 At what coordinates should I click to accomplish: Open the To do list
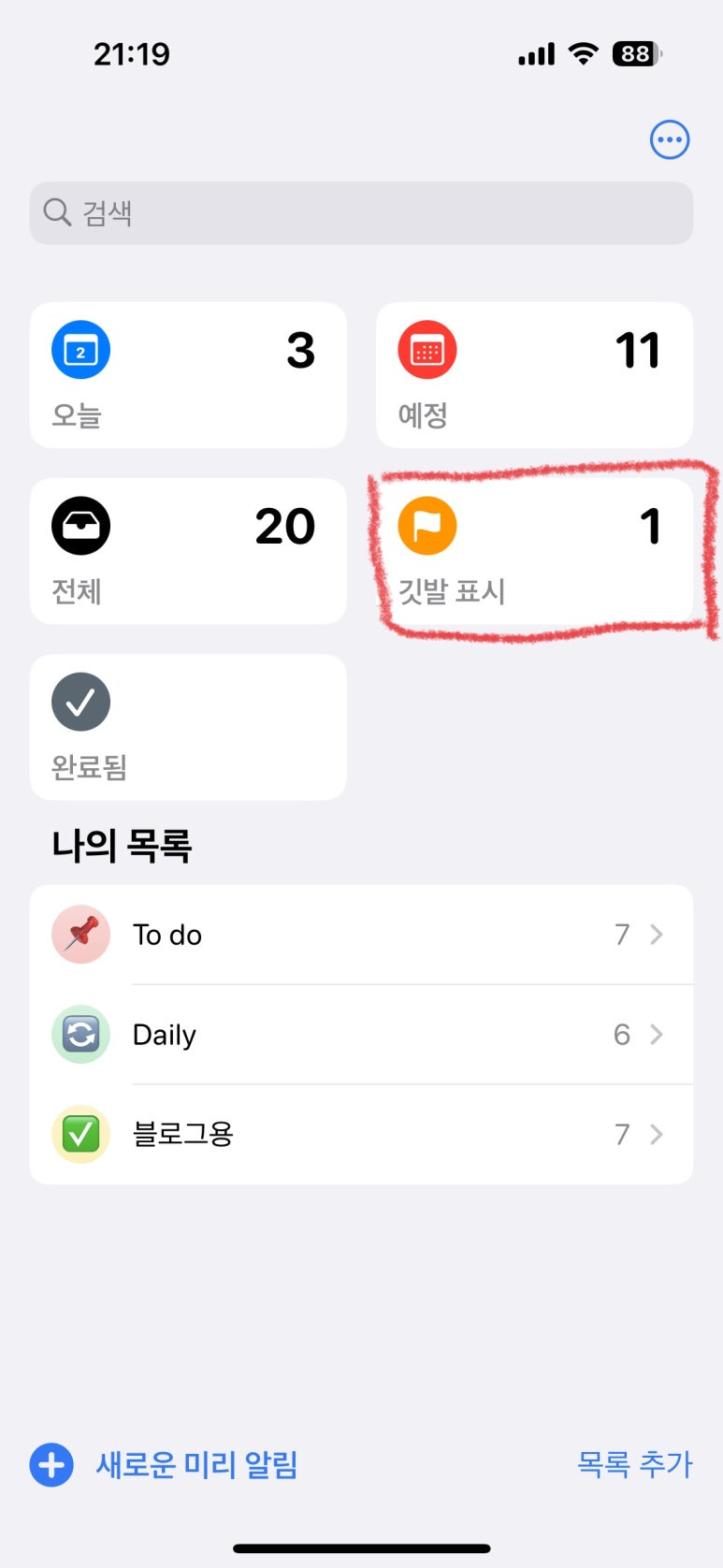pyautogui.click(x=361, y=935)
